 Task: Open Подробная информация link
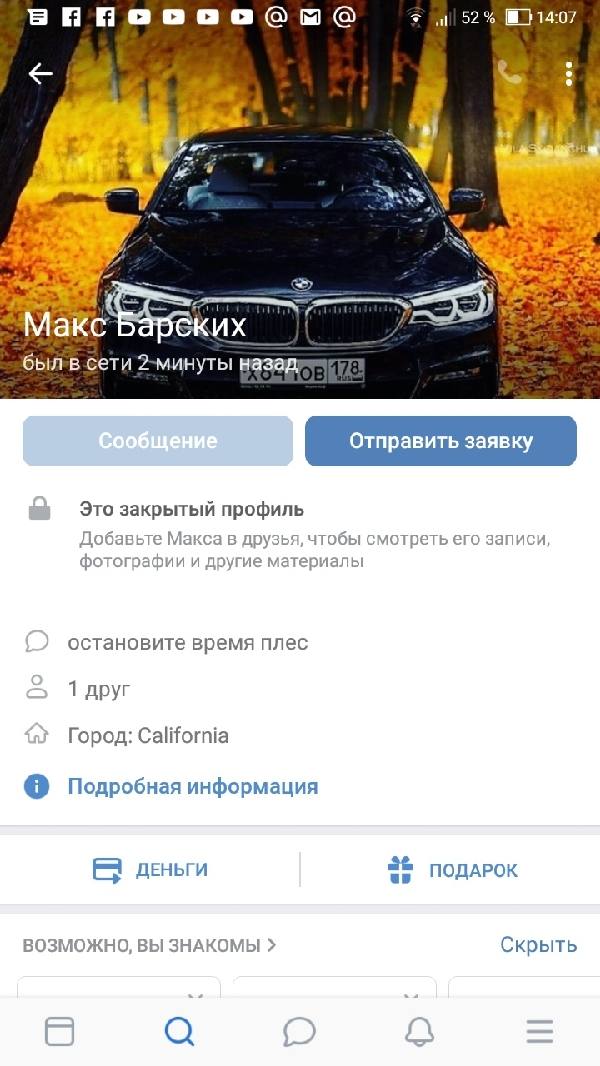click(x=192, y=787)
